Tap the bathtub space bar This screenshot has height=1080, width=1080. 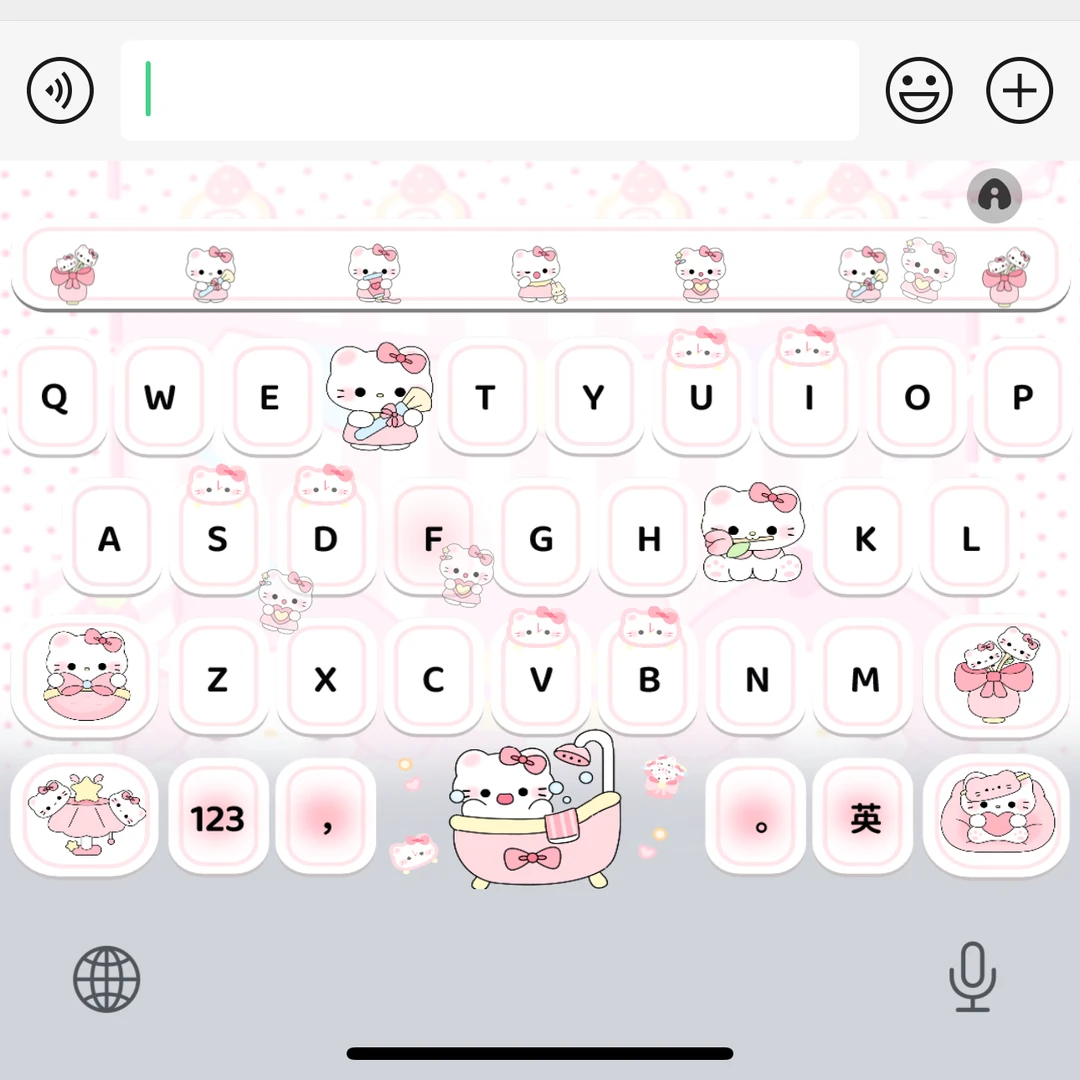[534, 813]
